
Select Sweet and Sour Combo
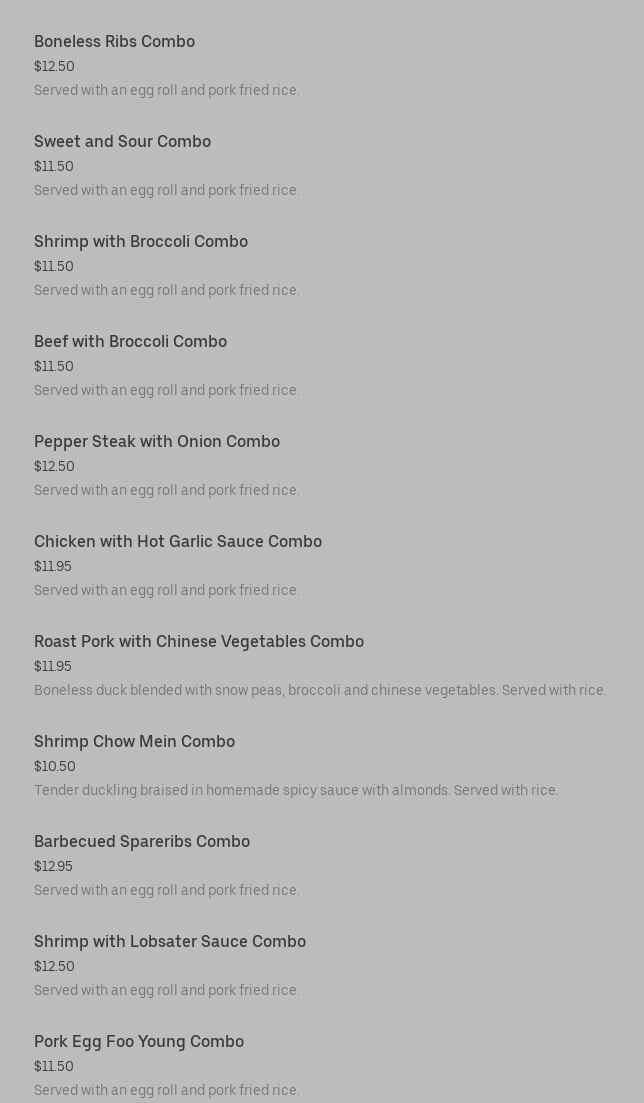(x=122, y=142)
